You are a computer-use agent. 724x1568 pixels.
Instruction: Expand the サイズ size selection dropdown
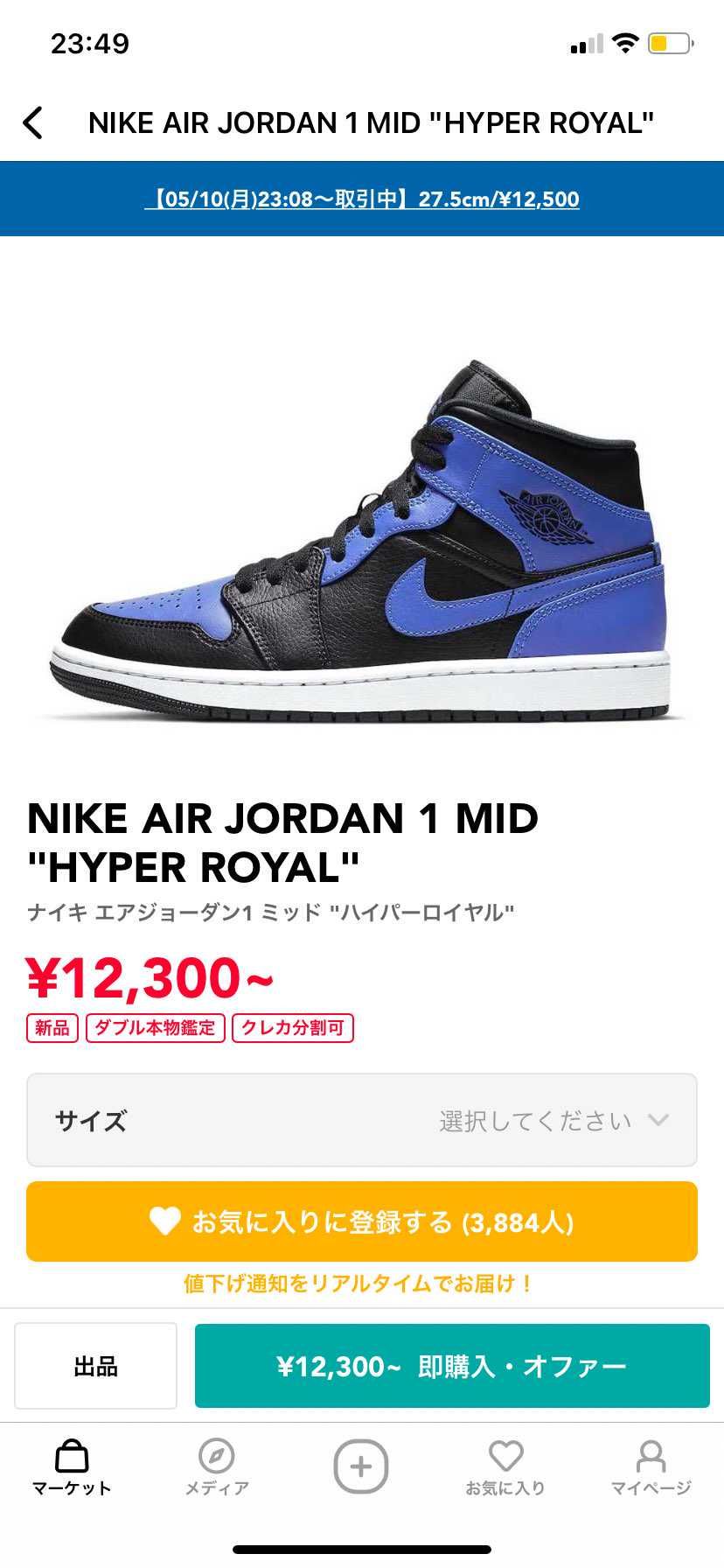click(x=362, y=1120)
